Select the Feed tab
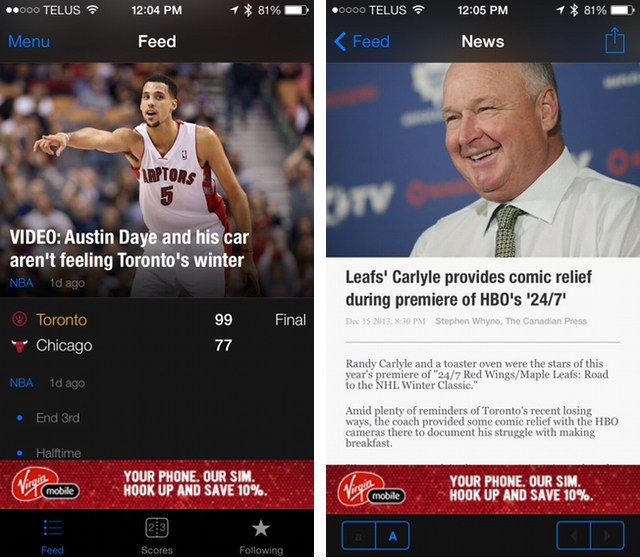The height and width of the screenshot is (560, 640). (x=53, y=534)
